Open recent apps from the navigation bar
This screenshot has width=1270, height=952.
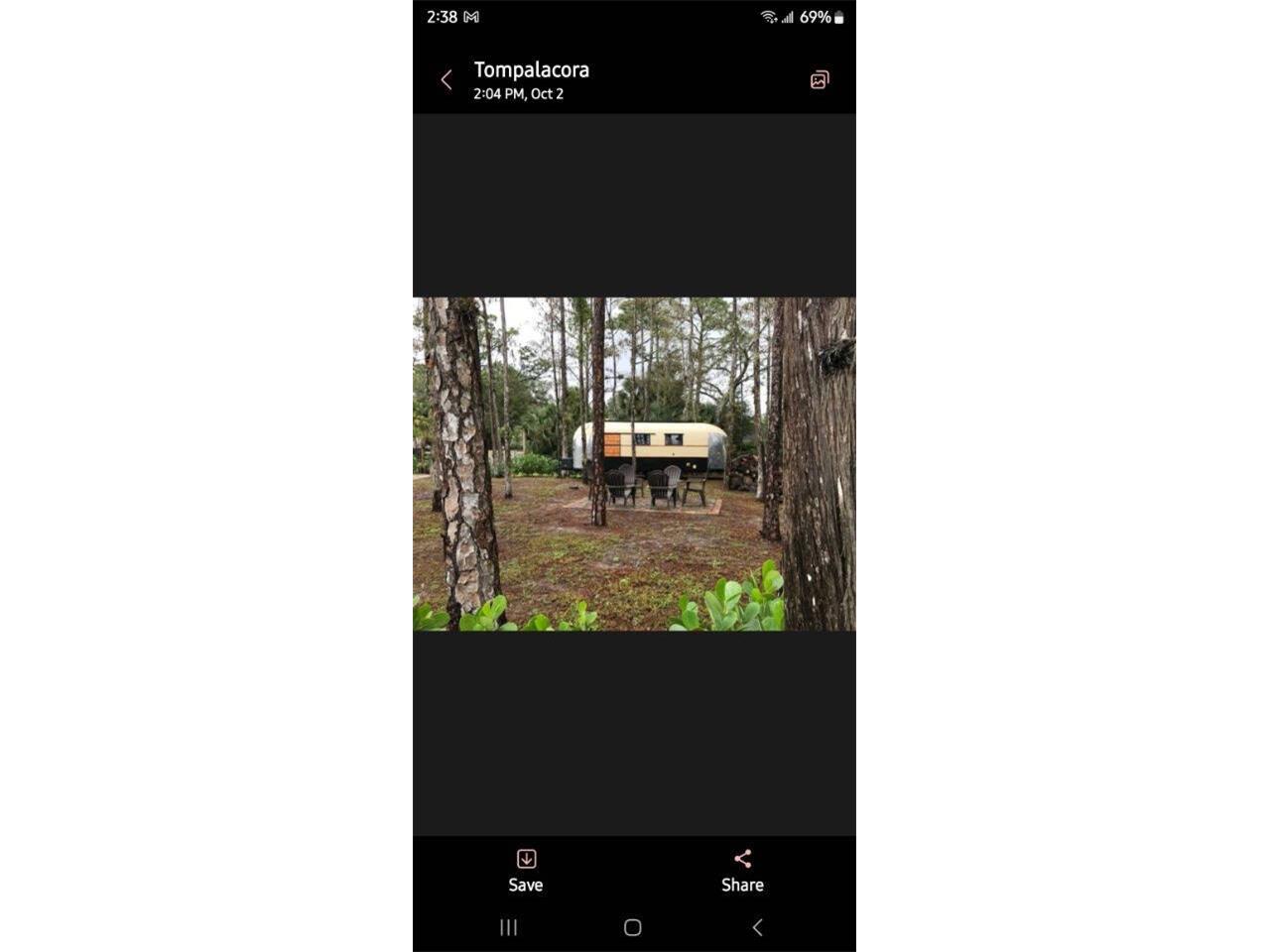point(509,927)
